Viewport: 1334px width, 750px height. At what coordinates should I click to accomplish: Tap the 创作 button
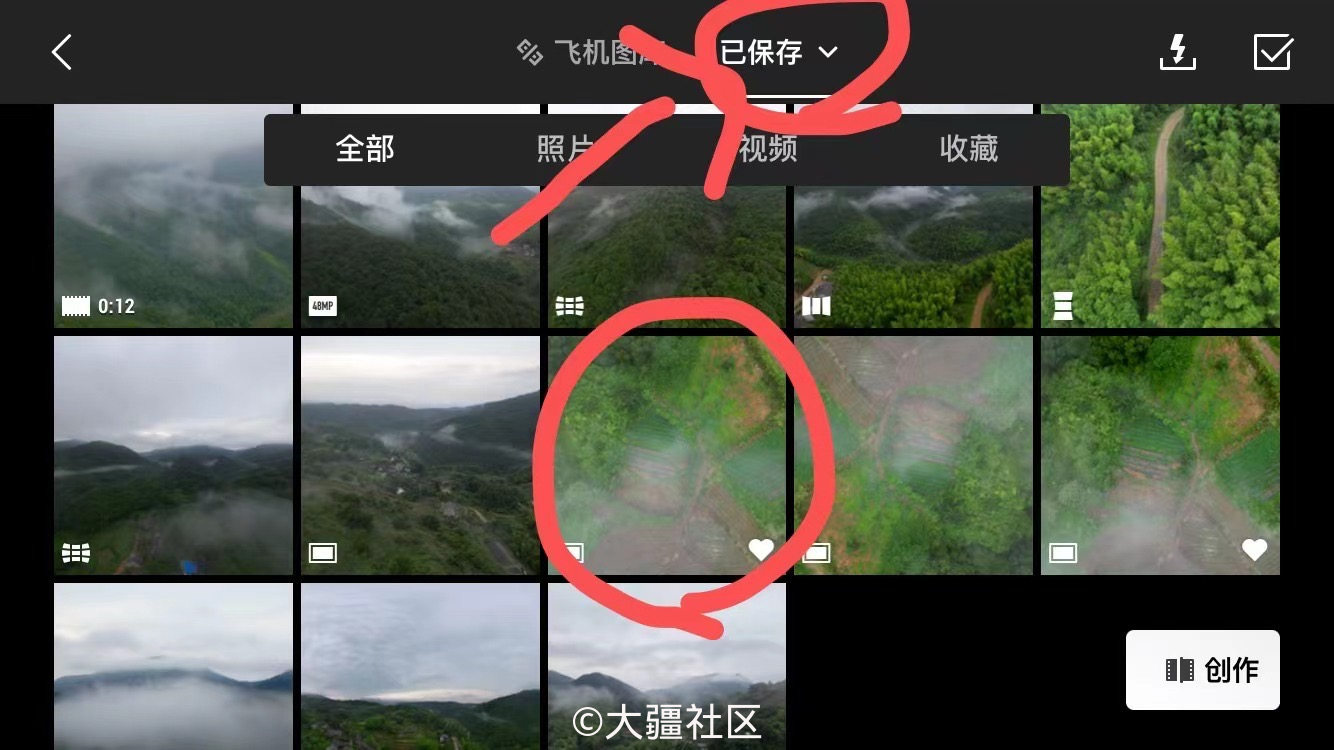click(x=1202, y=670)
